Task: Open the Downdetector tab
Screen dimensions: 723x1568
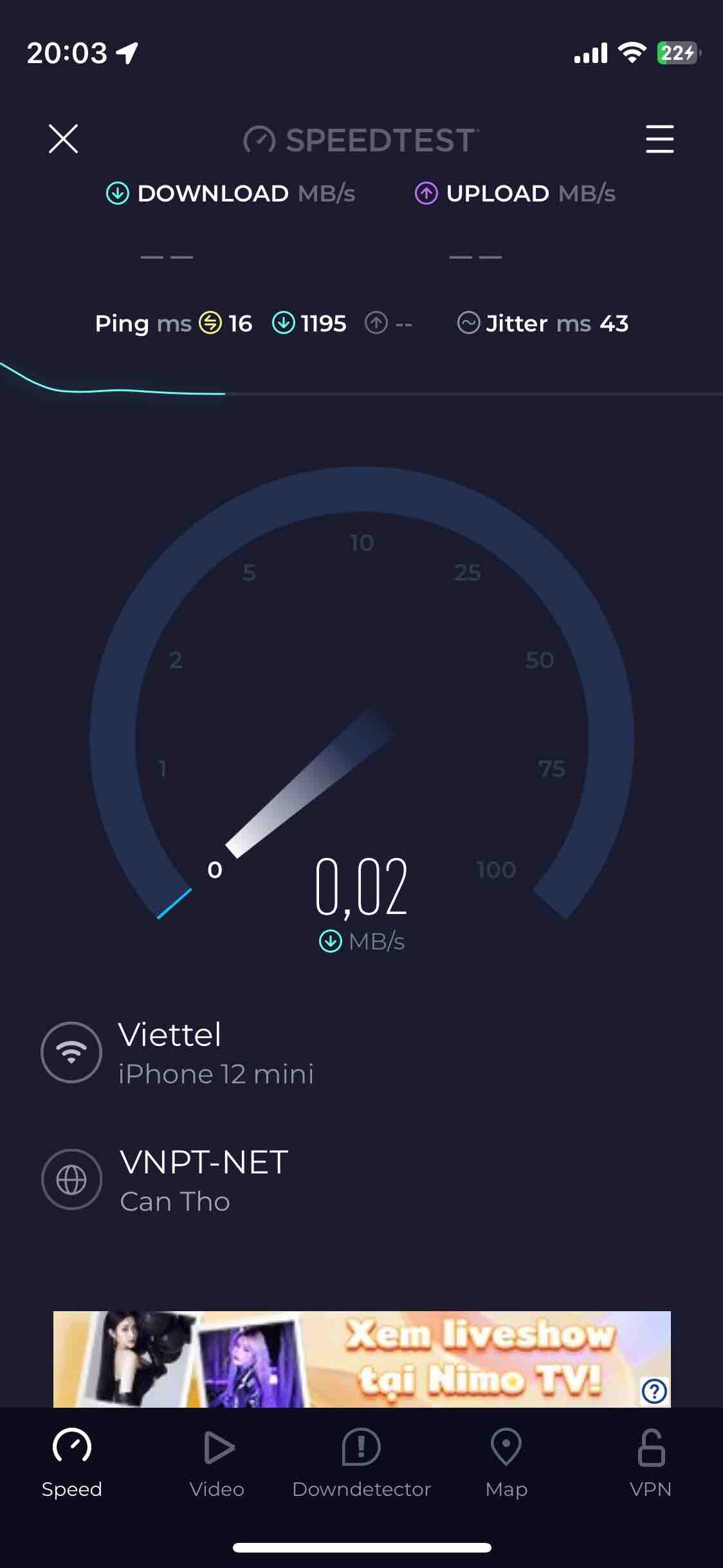Action: tap(361, 1462)
